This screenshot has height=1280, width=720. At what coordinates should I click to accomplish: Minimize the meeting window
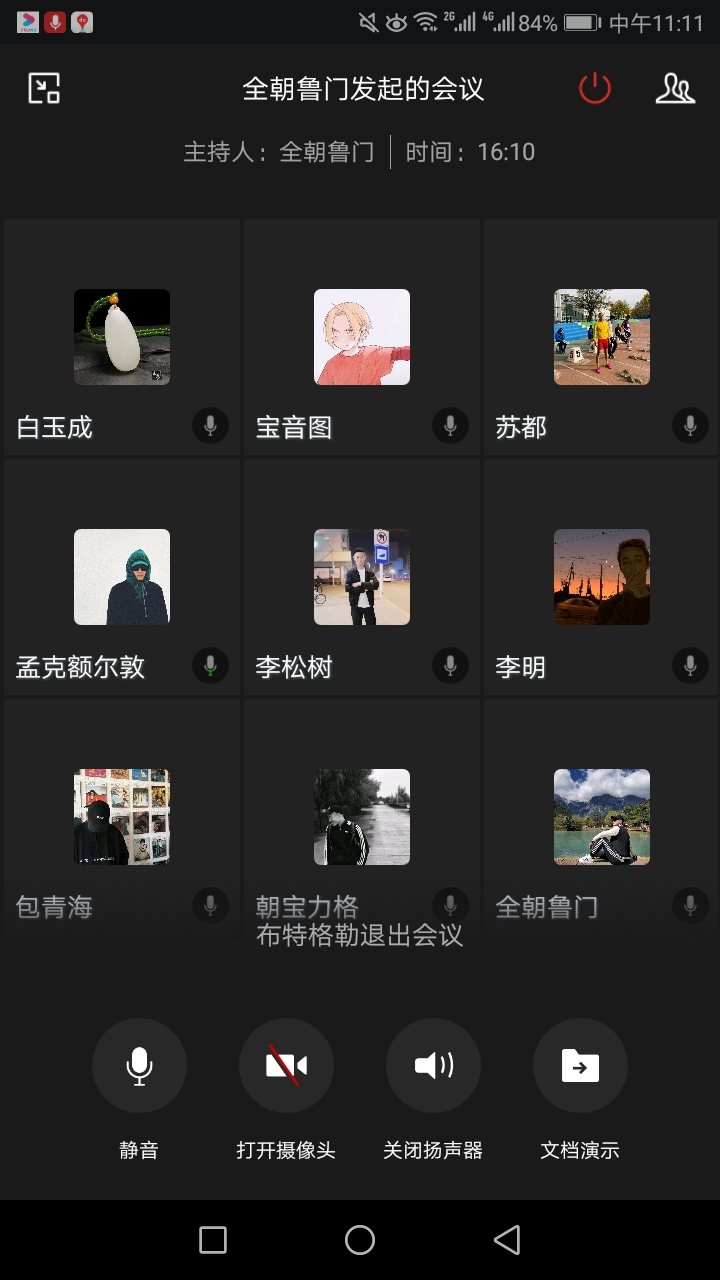pyautogui.click(x=44, y=88)
